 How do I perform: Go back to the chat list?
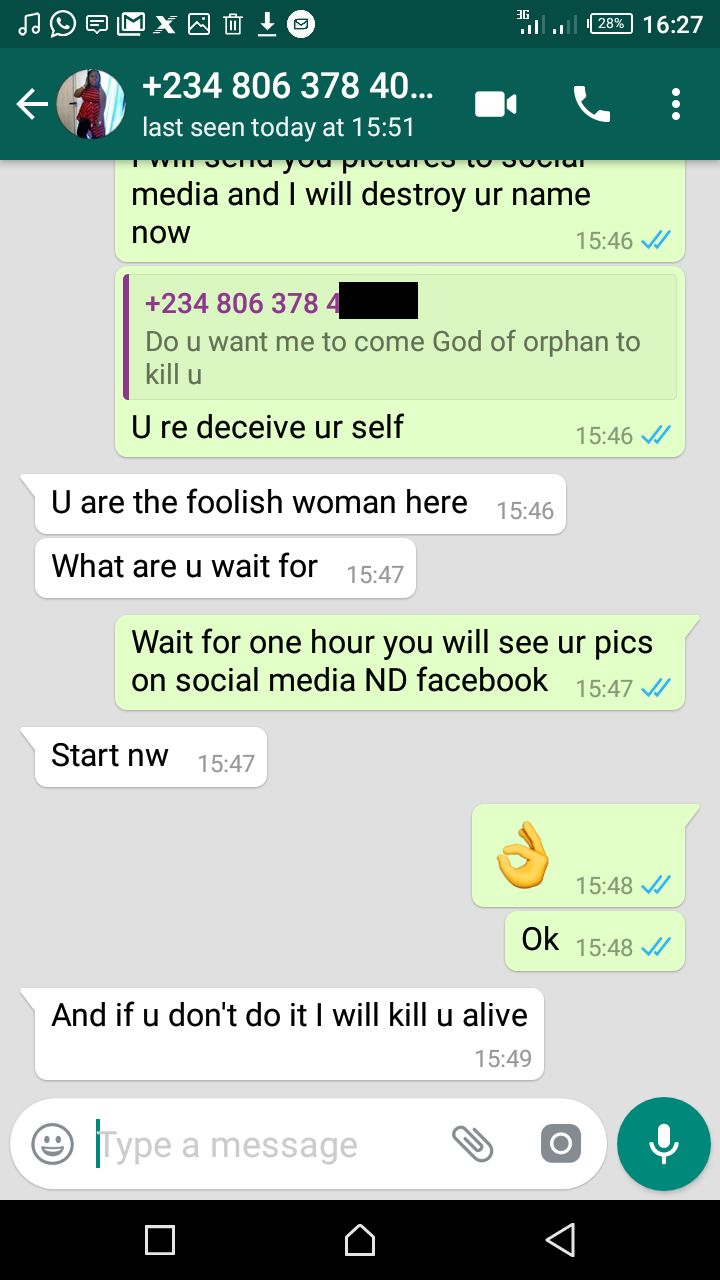point(32,104)
